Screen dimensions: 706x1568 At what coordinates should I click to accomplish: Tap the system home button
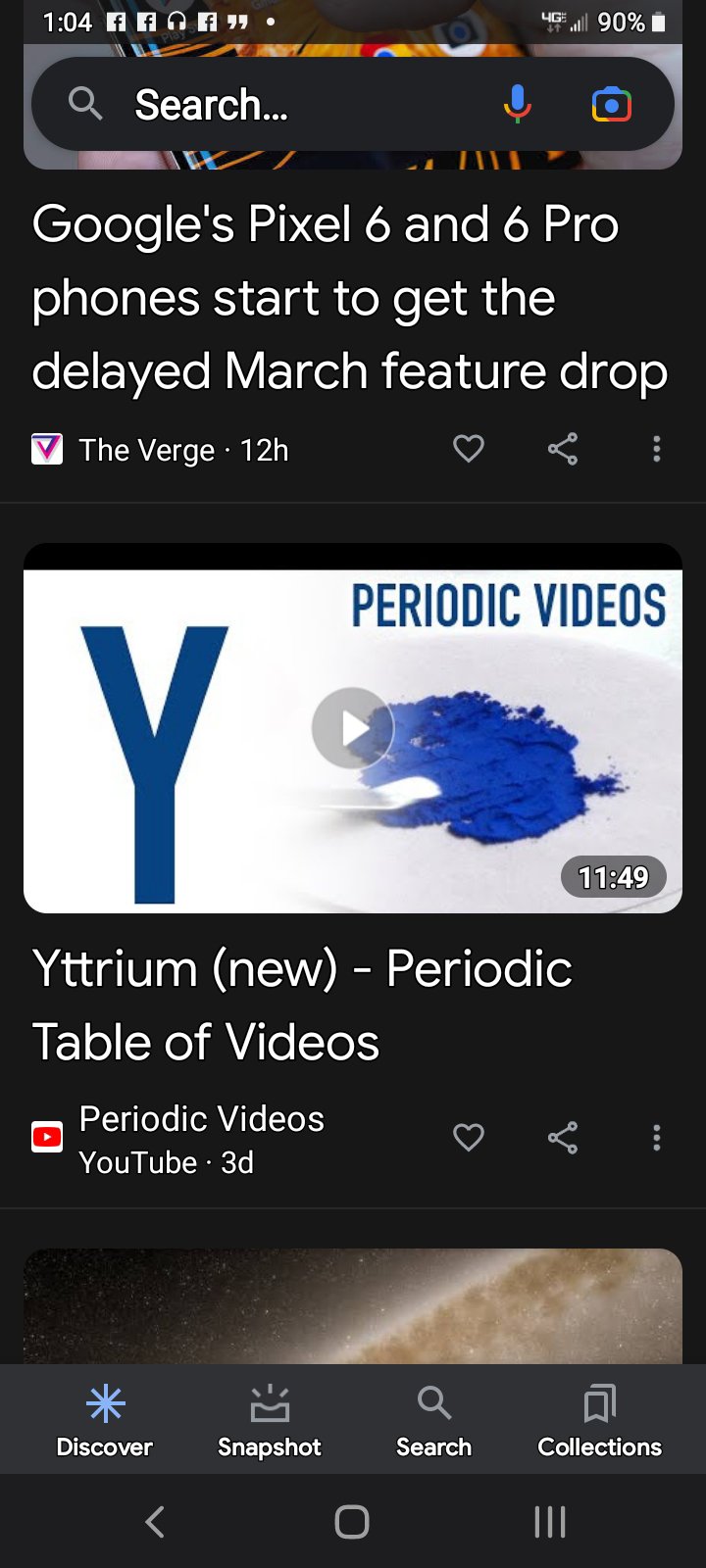tap(352, 1521)
